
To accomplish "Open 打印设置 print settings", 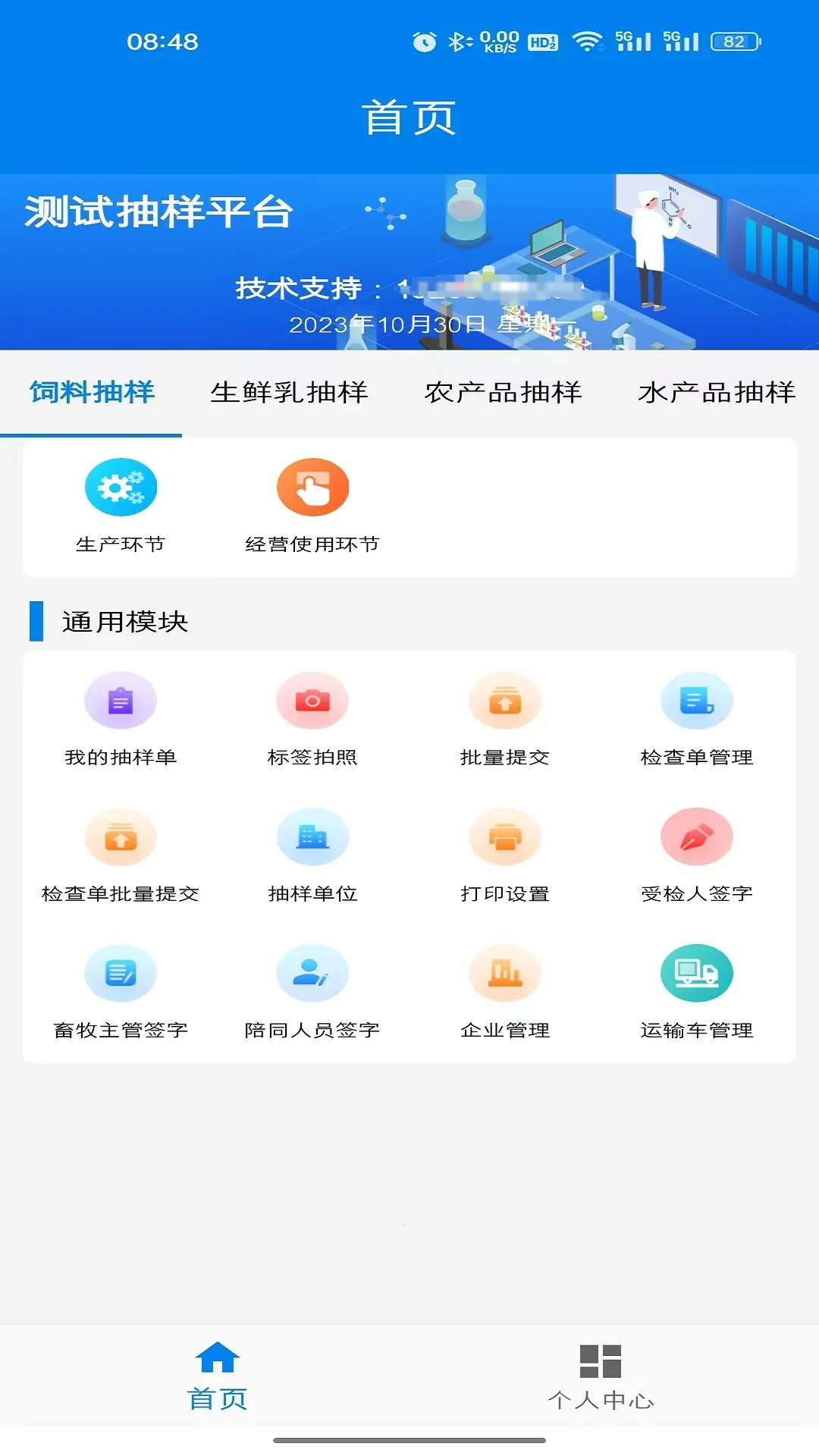I will (x=505, y=853).
